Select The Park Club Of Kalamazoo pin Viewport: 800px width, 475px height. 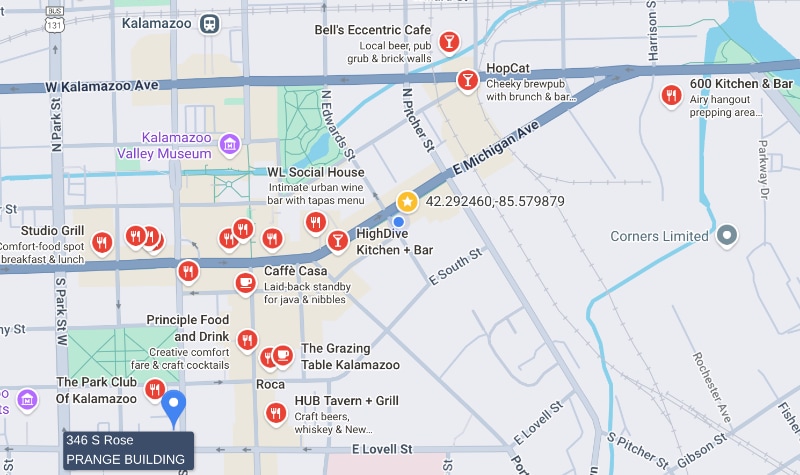[x=154, y=389]
